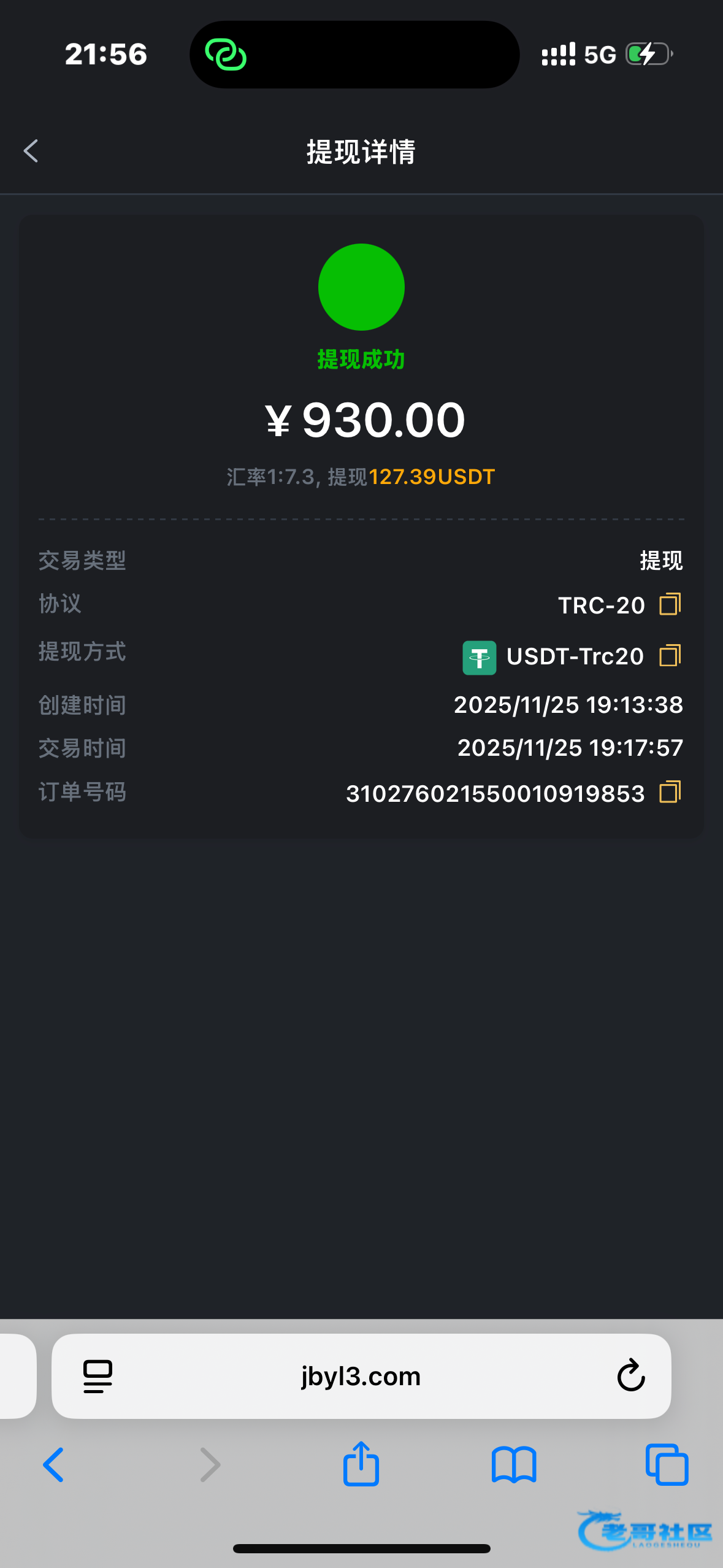Screen dimensions: 723x1568
Task: Reload the current web page
Action: [630, 1376]
